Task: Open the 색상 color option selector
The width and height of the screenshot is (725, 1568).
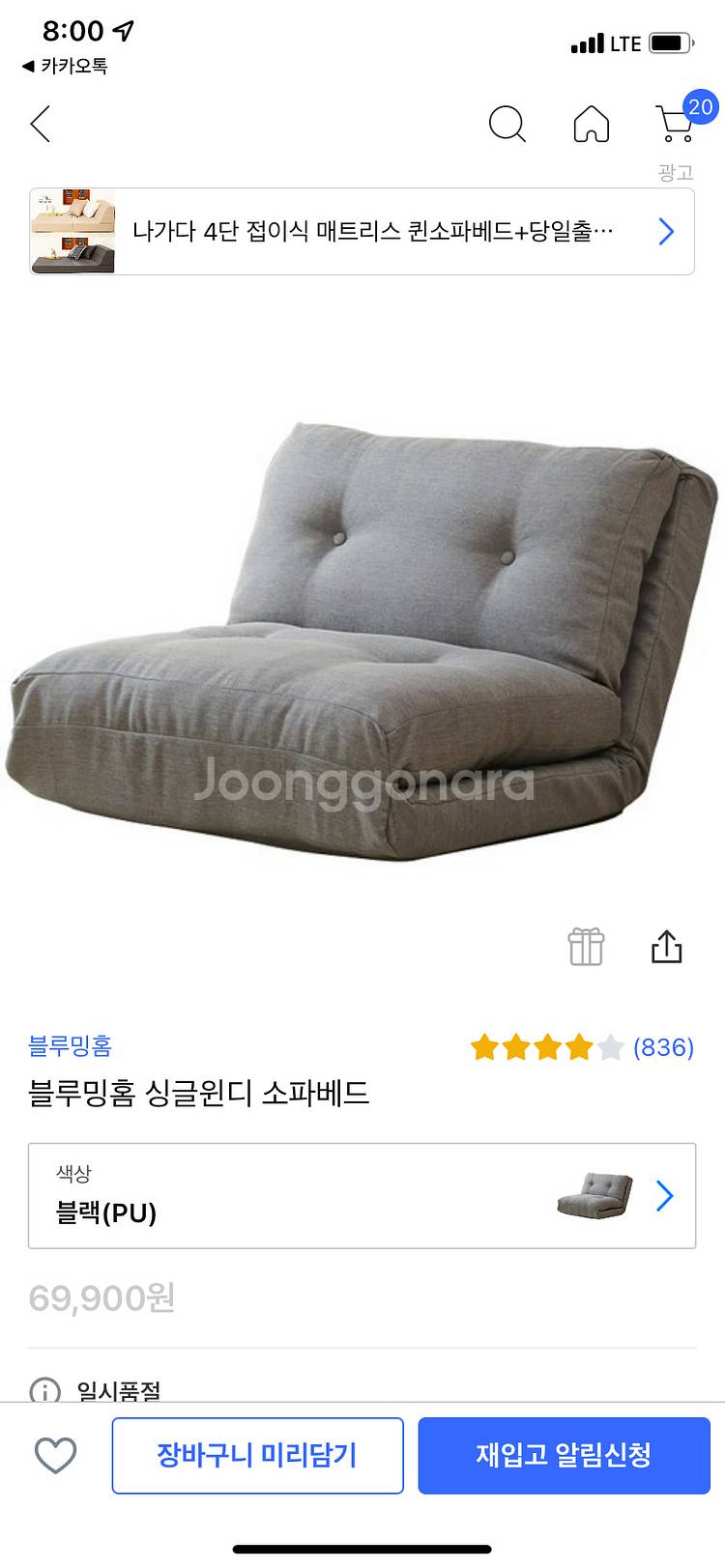Action: (362, 1196)
